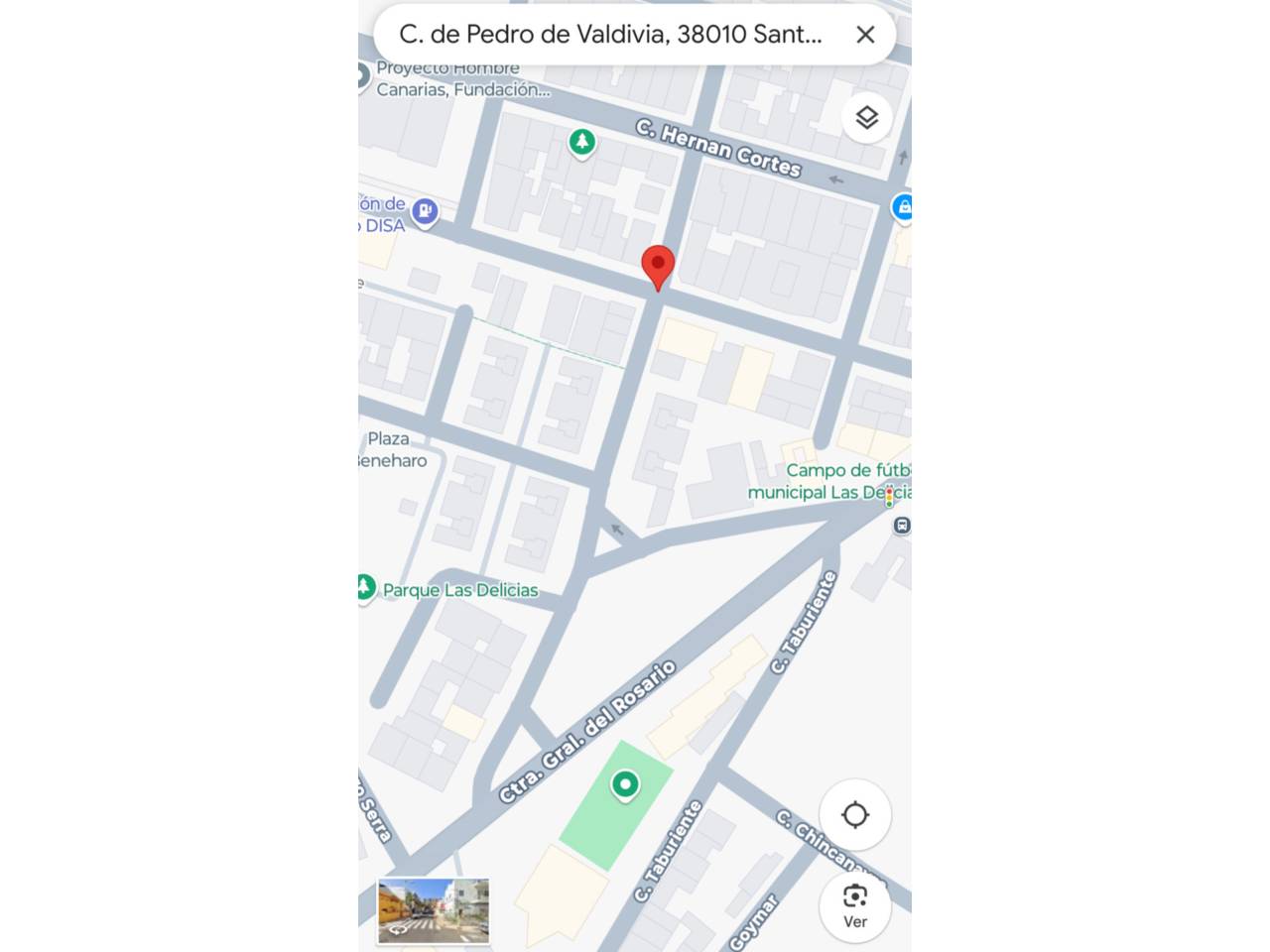Open the Ver camera lens button

(854, 905)
